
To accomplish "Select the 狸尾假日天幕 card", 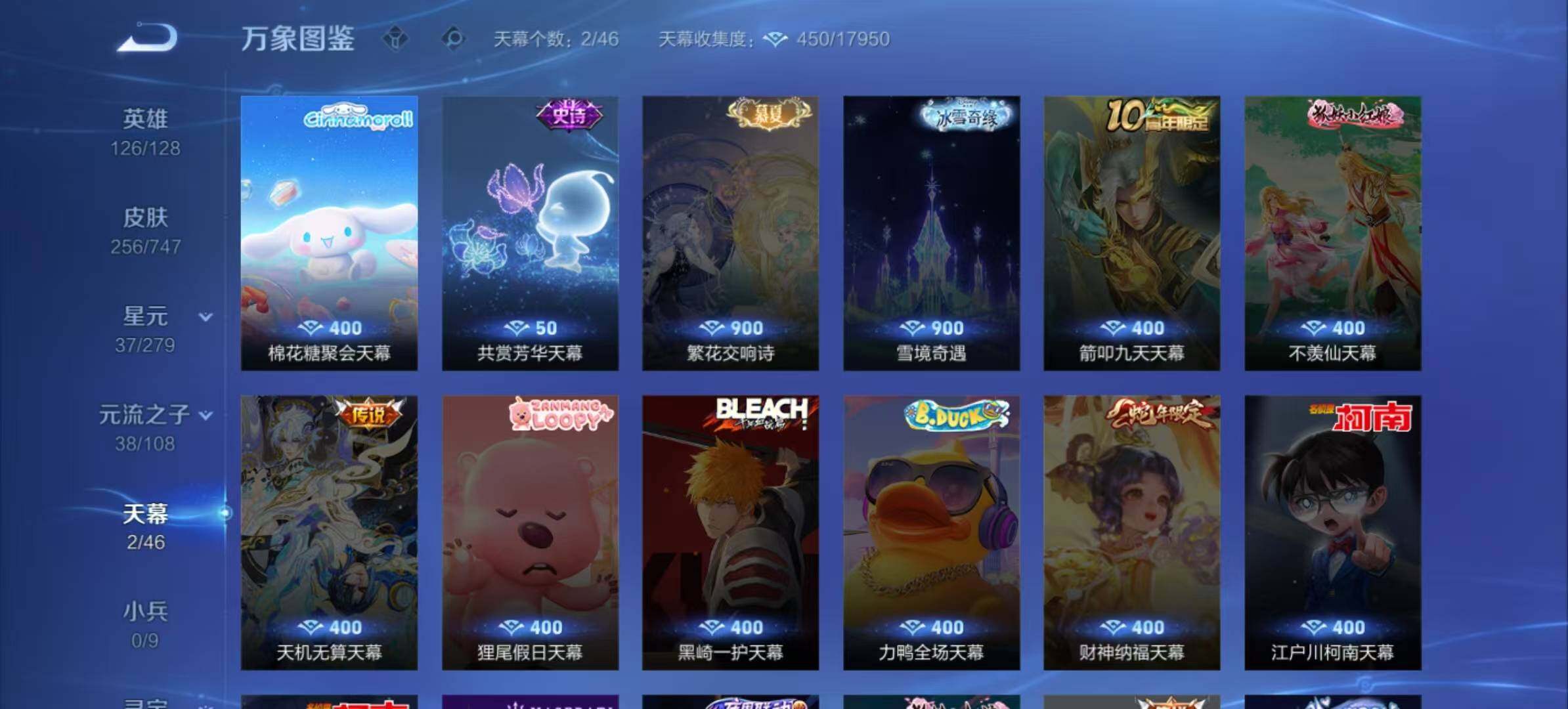I will pos(530,532).
